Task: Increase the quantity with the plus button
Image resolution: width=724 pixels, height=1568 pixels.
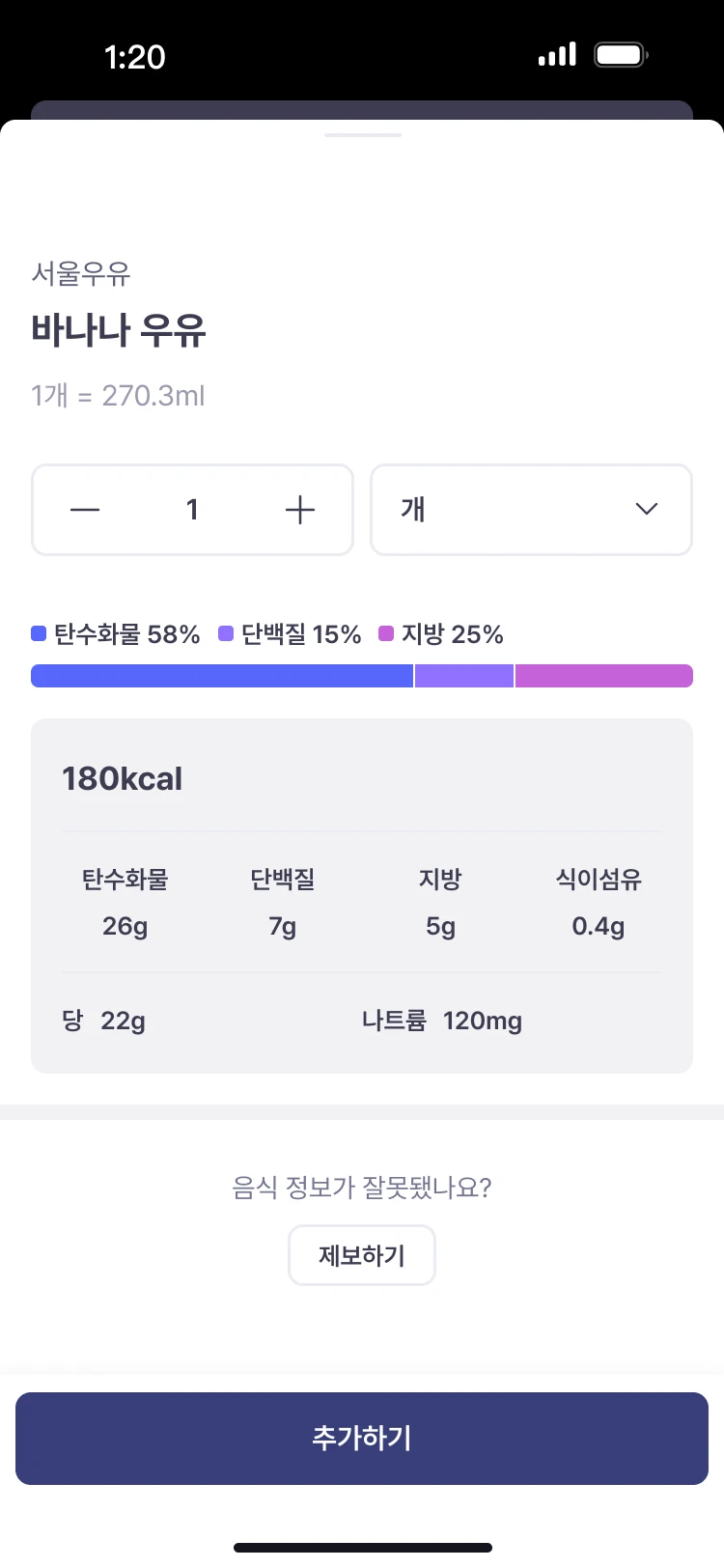Action: [300, 510]
